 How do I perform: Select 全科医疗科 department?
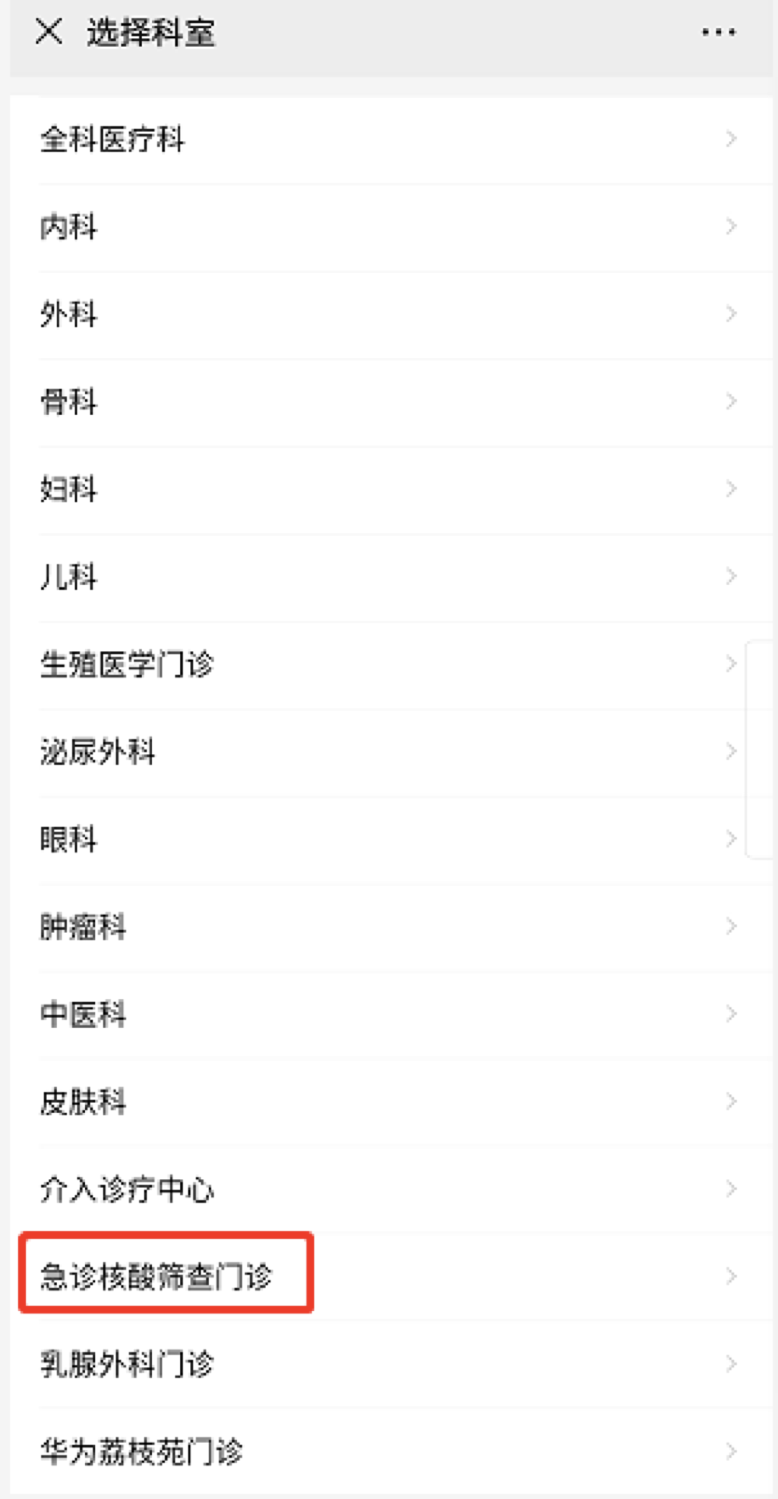tap(388, 140)
